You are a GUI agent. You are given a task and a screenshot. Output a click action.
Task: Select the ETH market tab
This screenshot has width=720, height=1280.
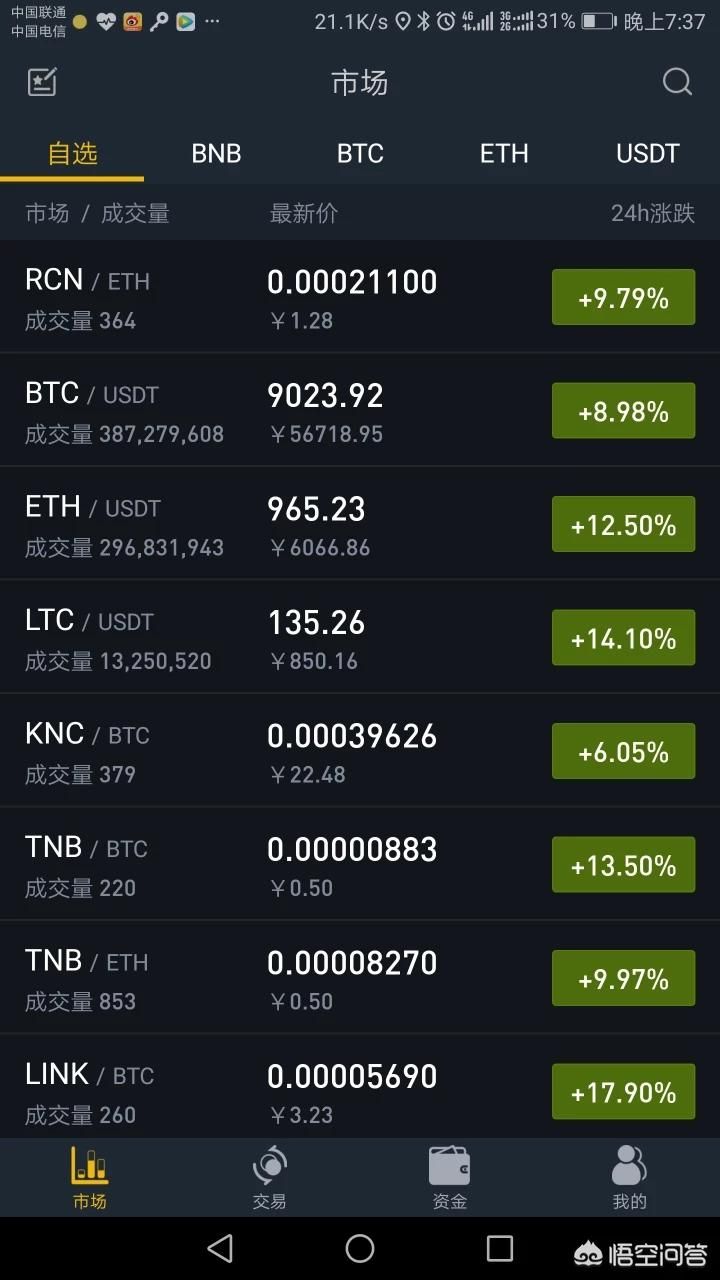click(x=504, y=153)
